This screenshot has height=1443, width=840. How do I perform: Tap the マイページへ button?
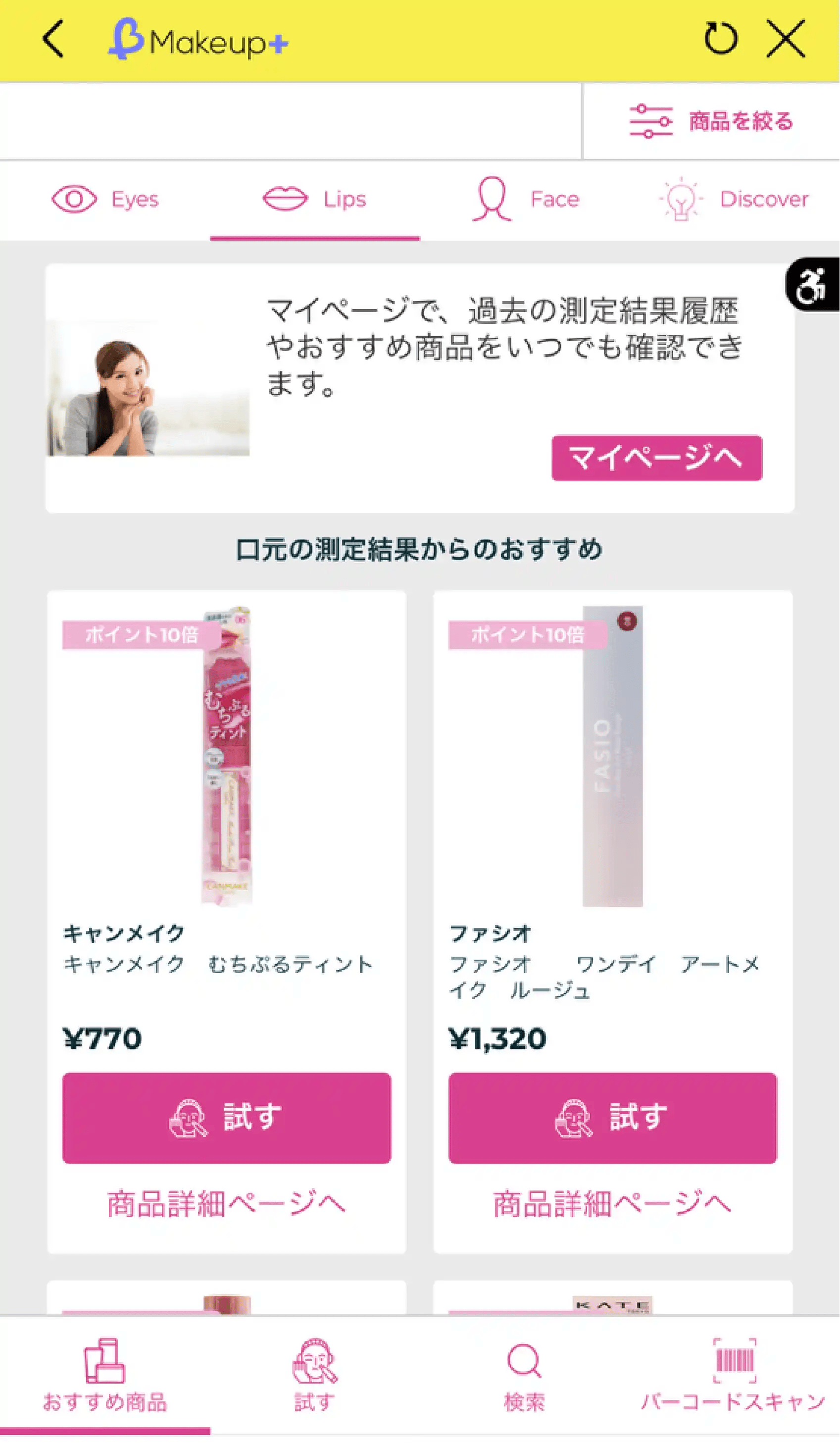click(656, 458)
